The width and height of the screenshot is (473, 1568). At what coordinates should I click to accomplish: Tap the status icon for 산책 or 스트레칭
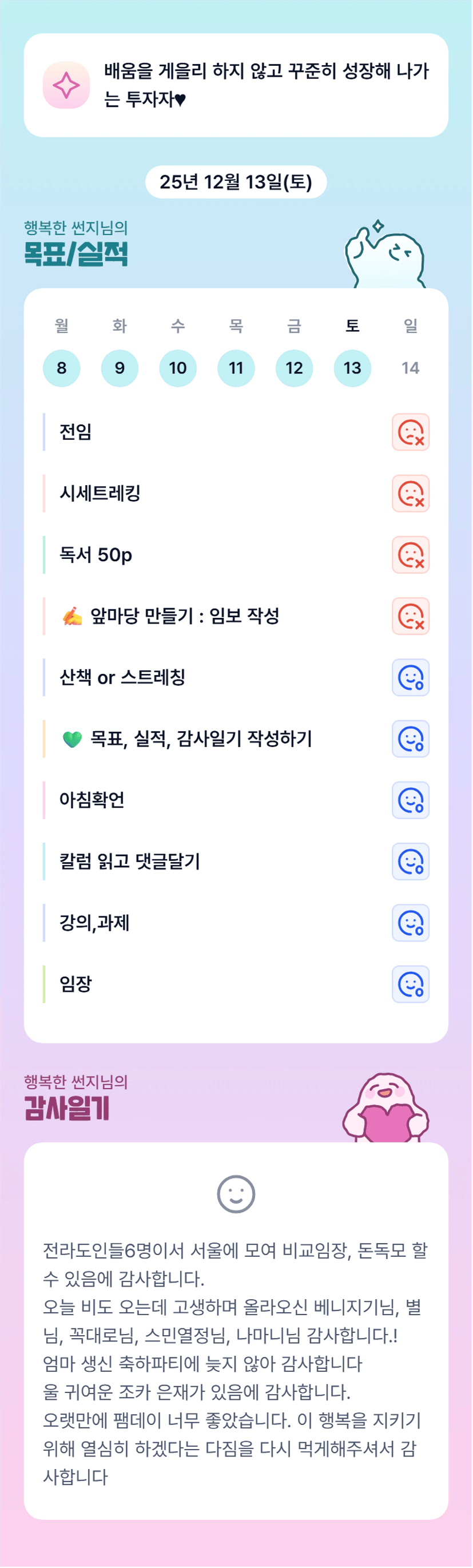tap(410, 677)
